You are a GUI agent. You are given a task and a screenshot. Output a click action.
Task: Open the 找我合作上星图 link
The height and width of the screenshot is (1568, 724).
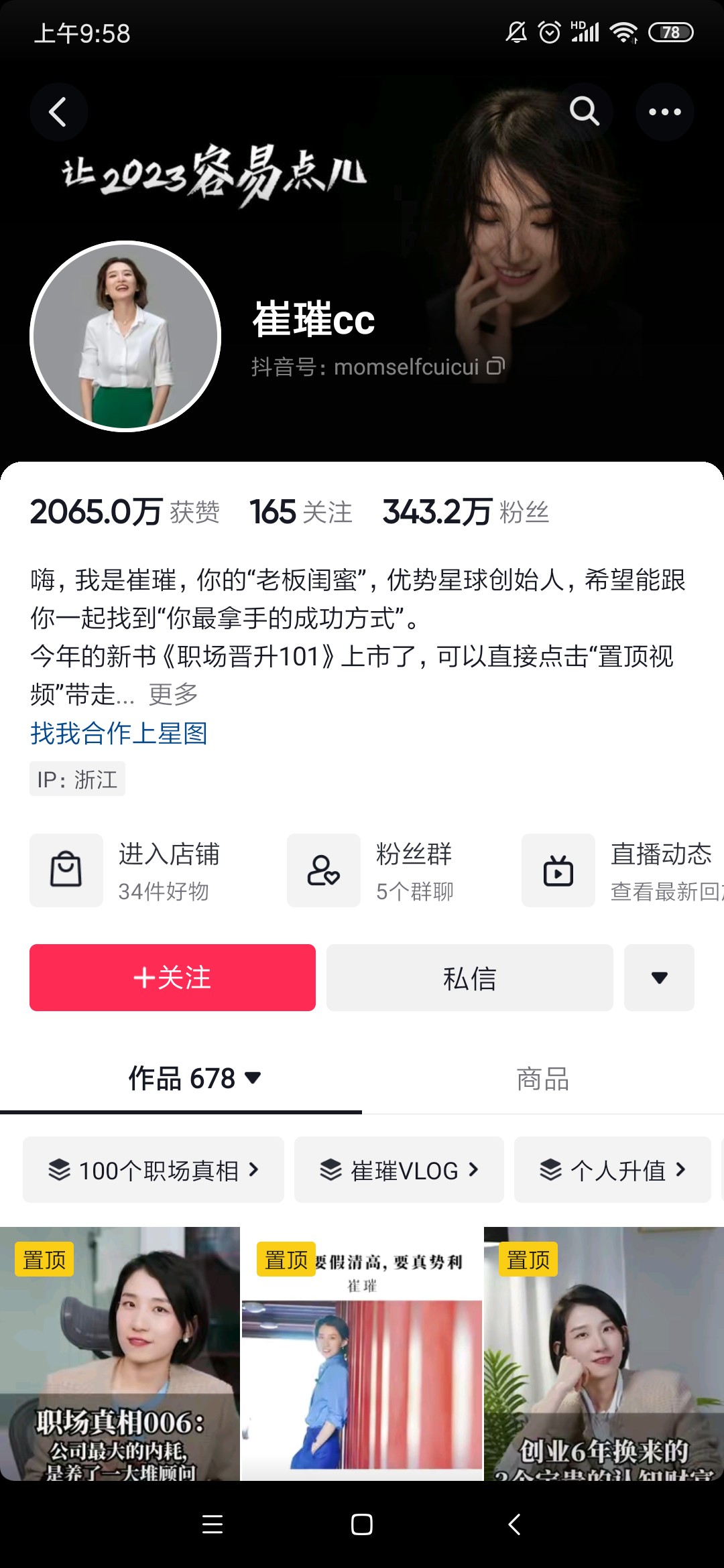coord(119,733)
